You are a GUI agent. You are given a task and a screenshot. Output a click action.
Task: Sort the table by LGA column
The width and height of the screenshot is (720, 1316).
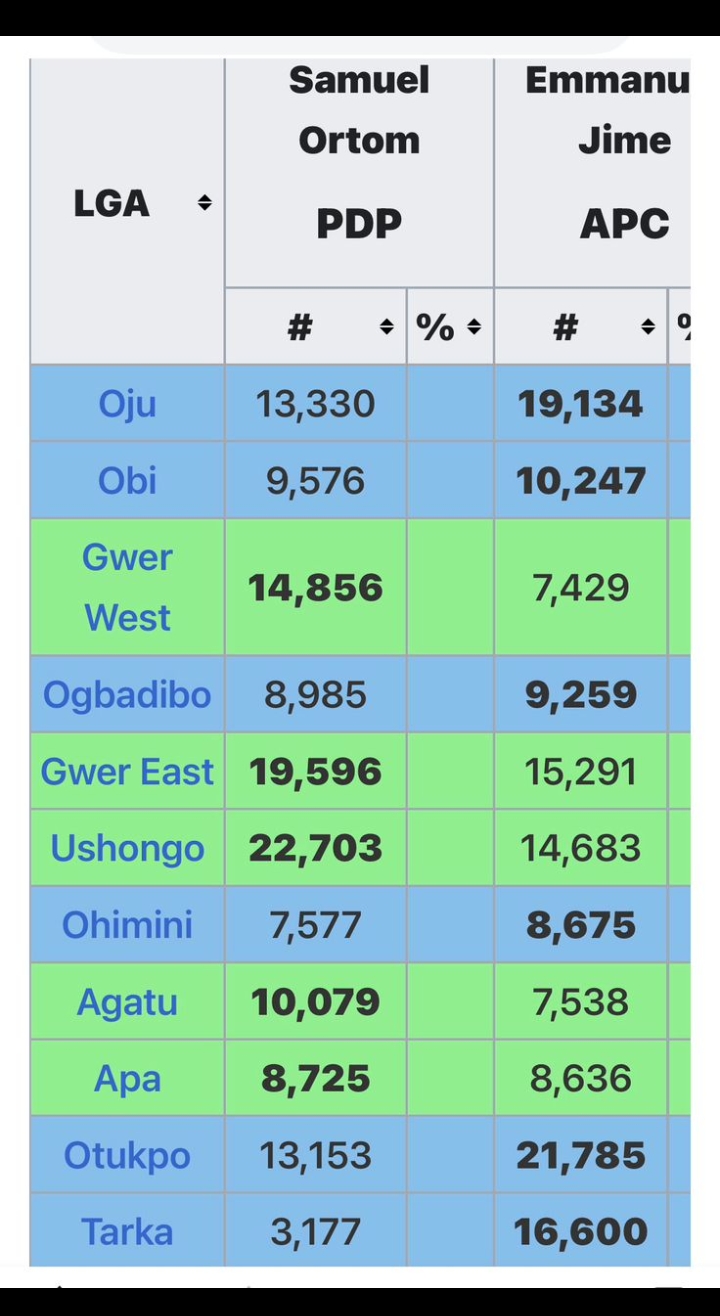[204, 203]
